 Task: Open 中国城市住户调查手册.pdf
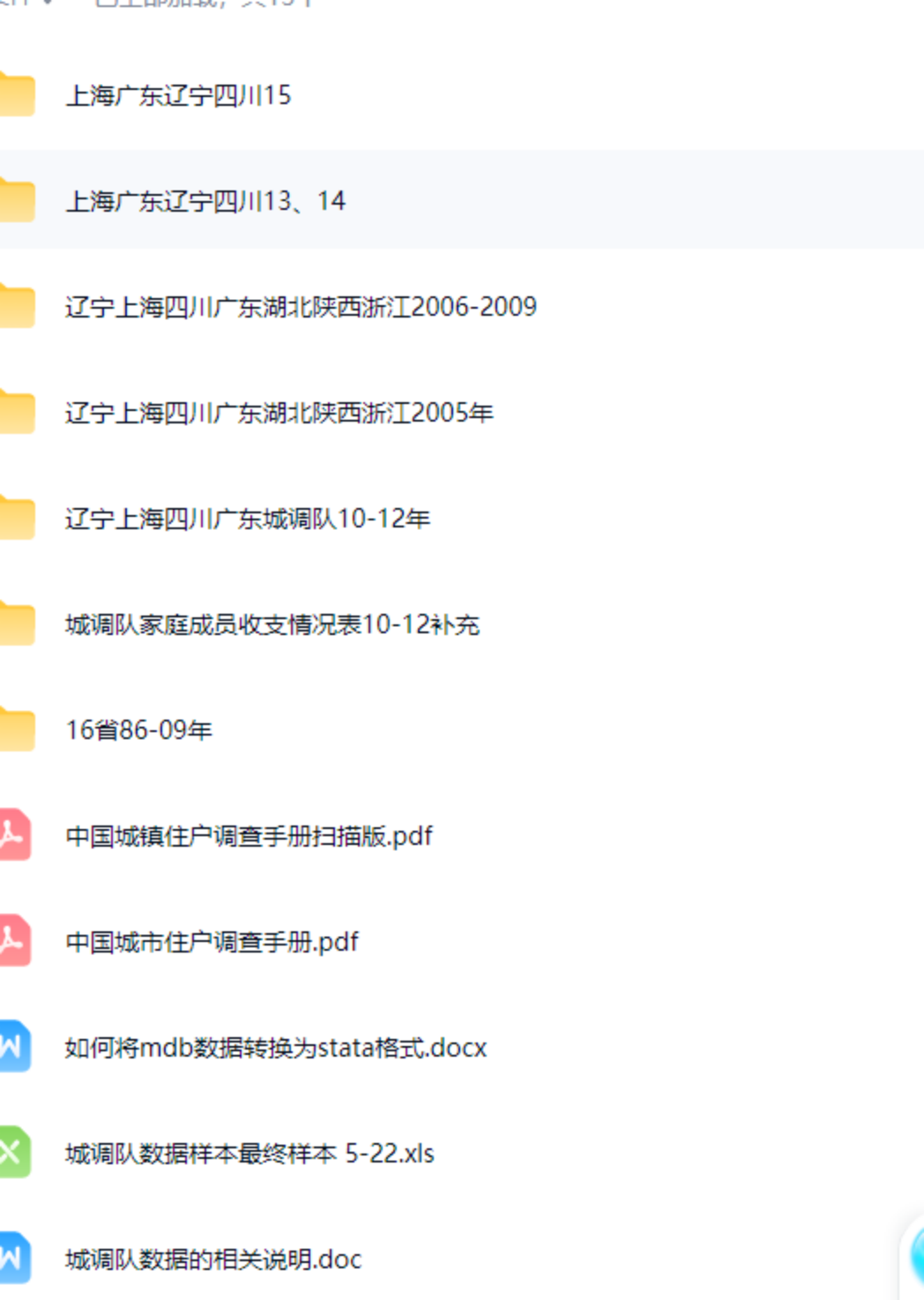212,942
